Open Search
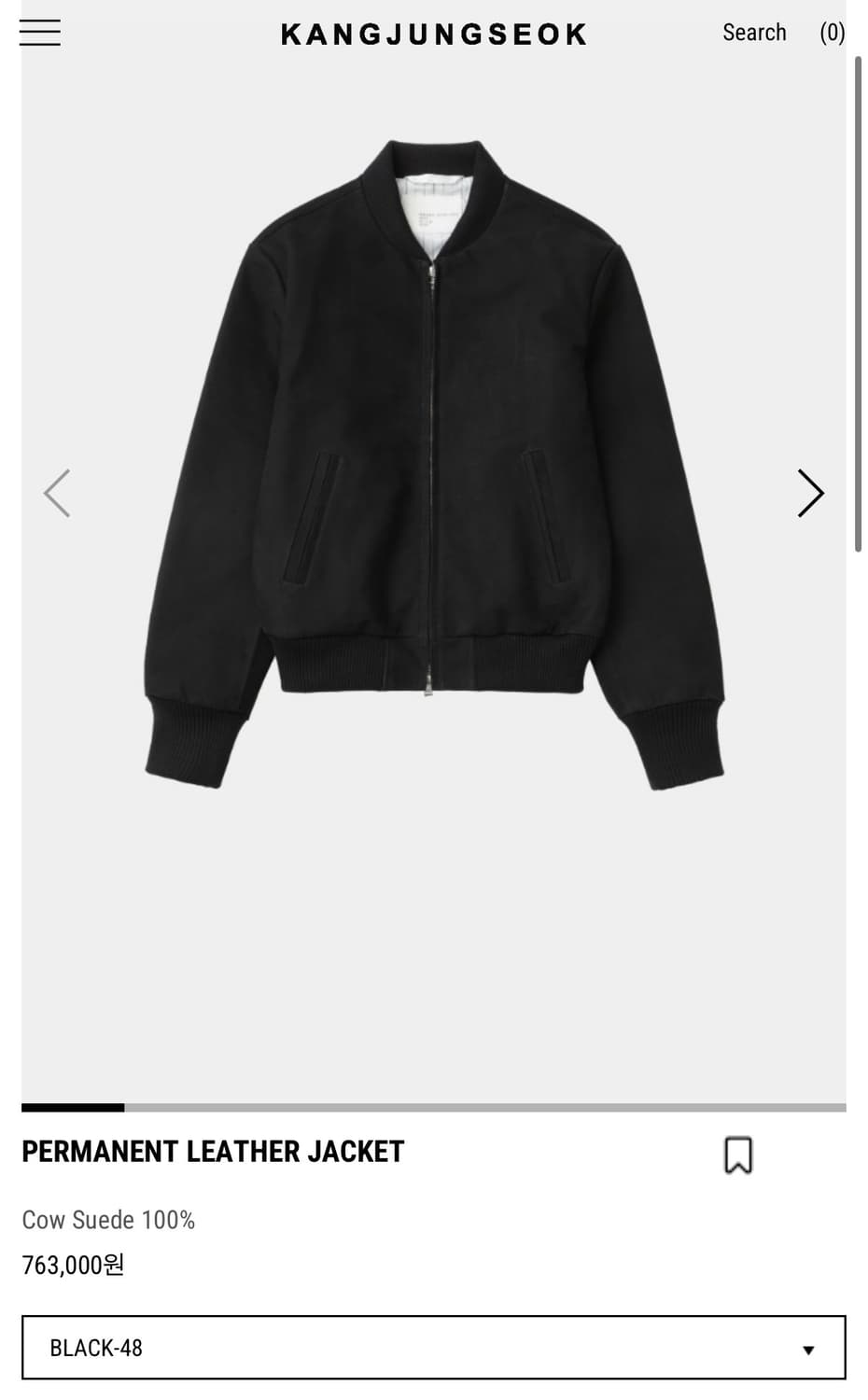 [x=754, y=33]
